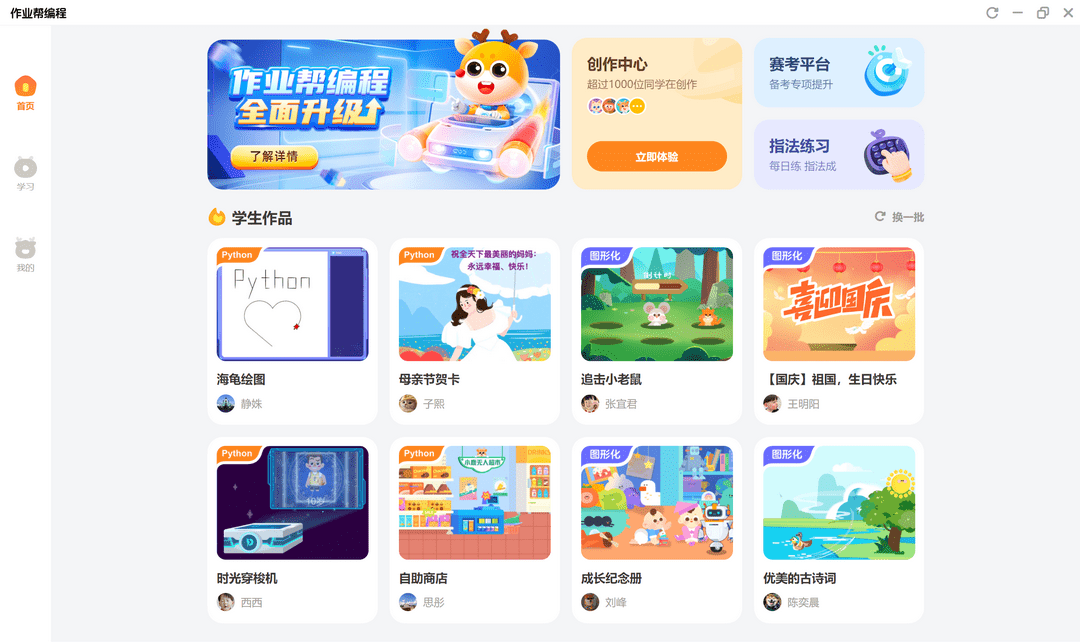Open the 赛考平台 card

(x=838, y=73)
